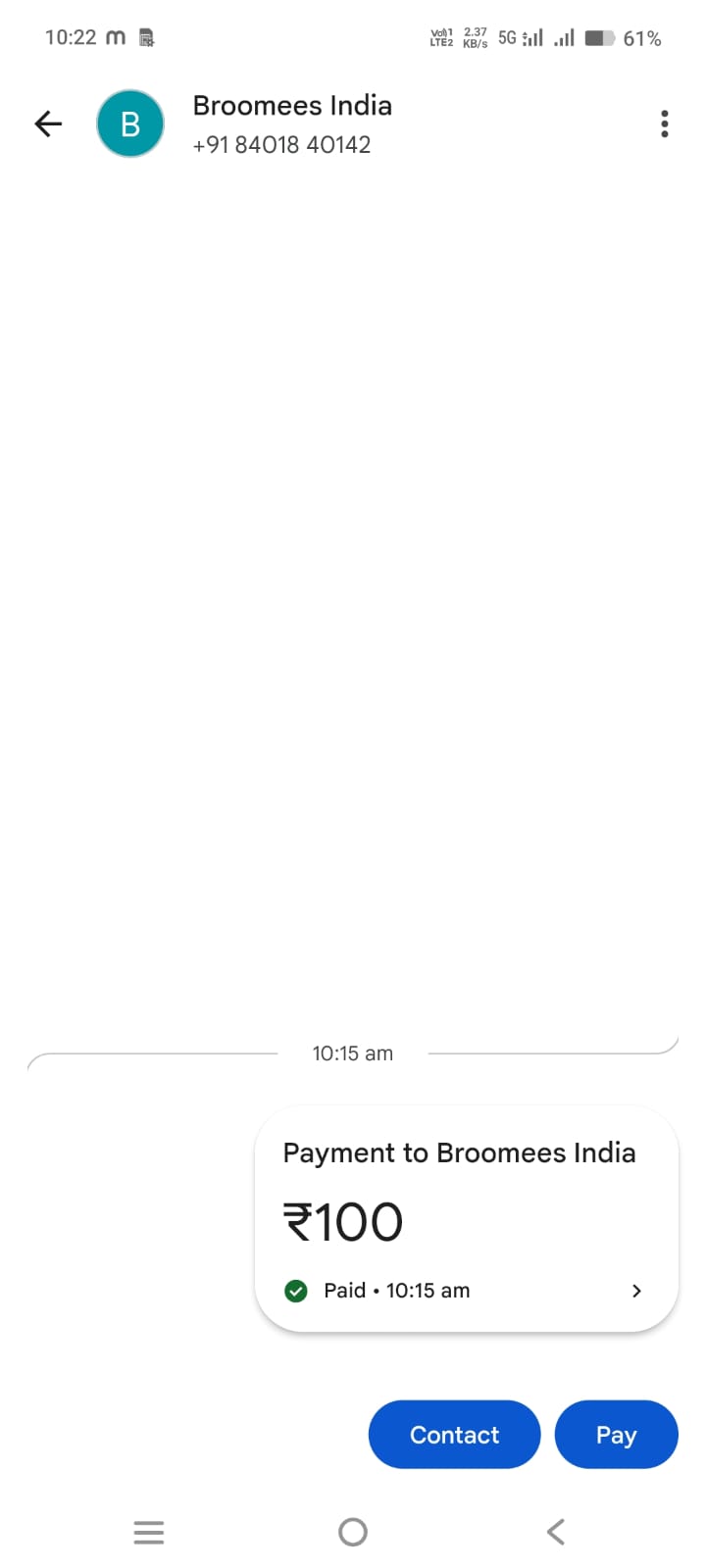This screenshot has width=706, height=1568.
Task: Open the recent apps view
Action: (149, 1532)
